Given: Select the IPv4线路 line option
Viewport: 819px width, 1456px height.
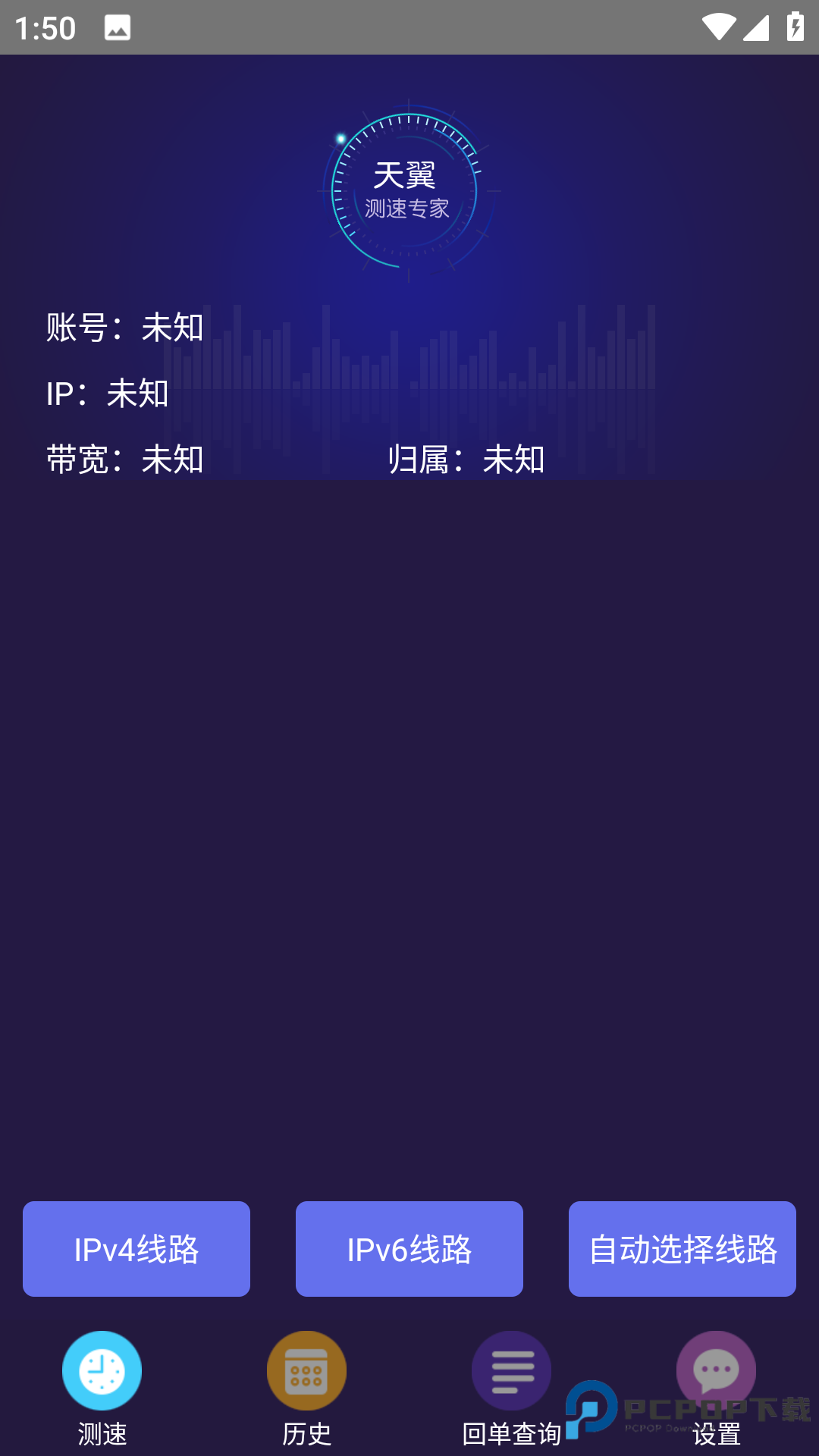Looking at the screenshot, I should [136, 1248].
